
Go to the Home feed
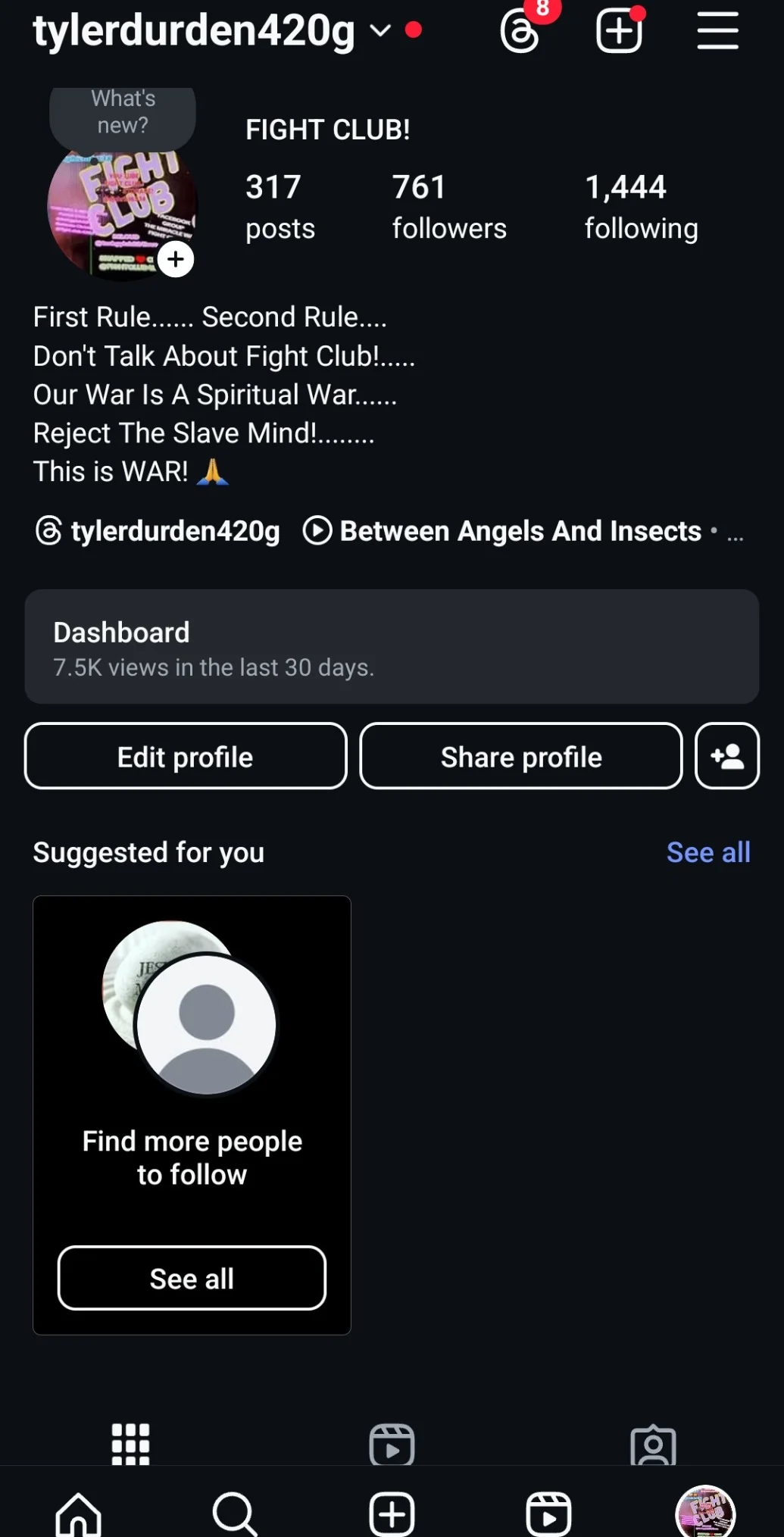(79, 1514)
